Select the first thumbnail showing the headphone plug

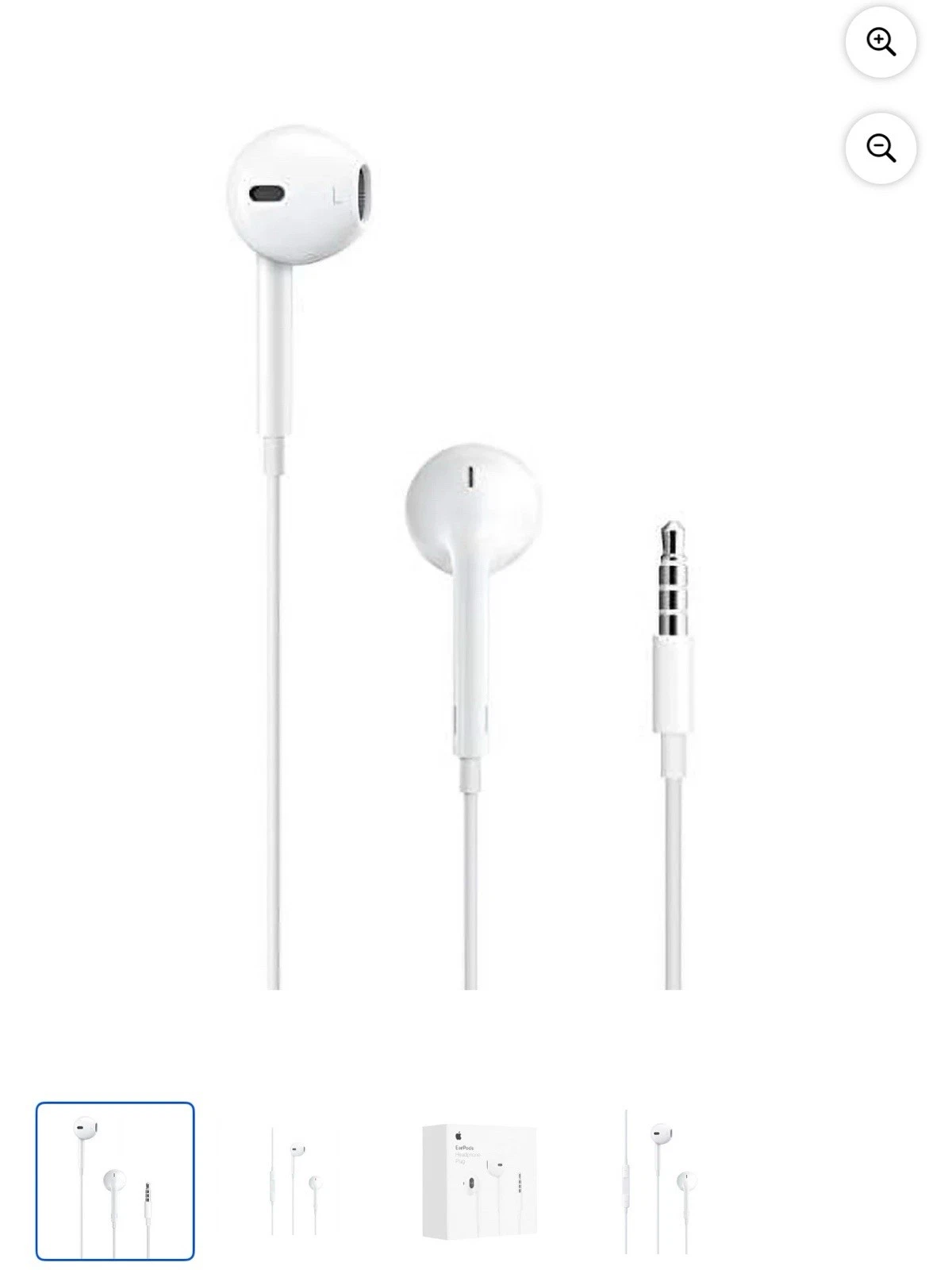pyautogui.click(x=115, y=1180)
